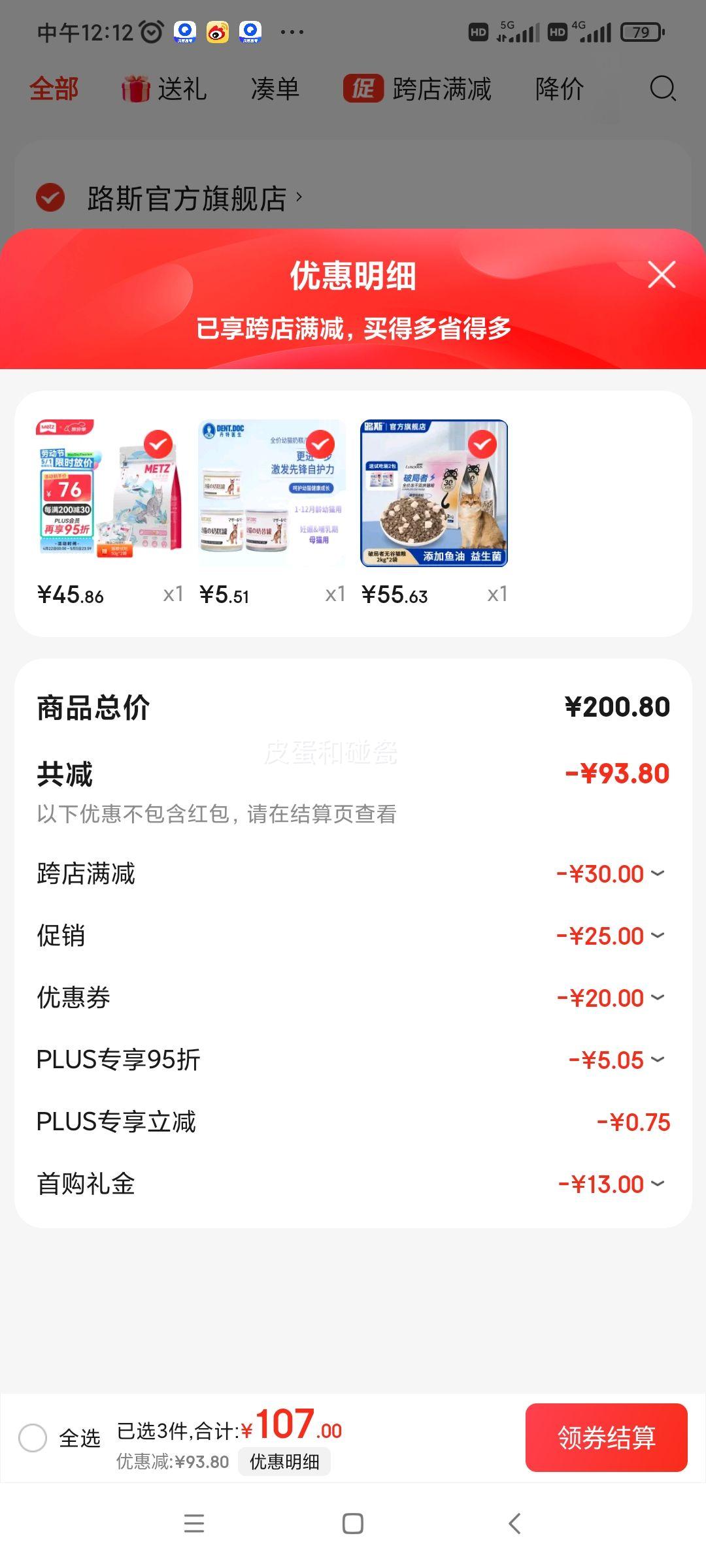Open the 路斯 cat food item ¥55.63
This screenshot has height=1568, width=706.
coord(434,493)
